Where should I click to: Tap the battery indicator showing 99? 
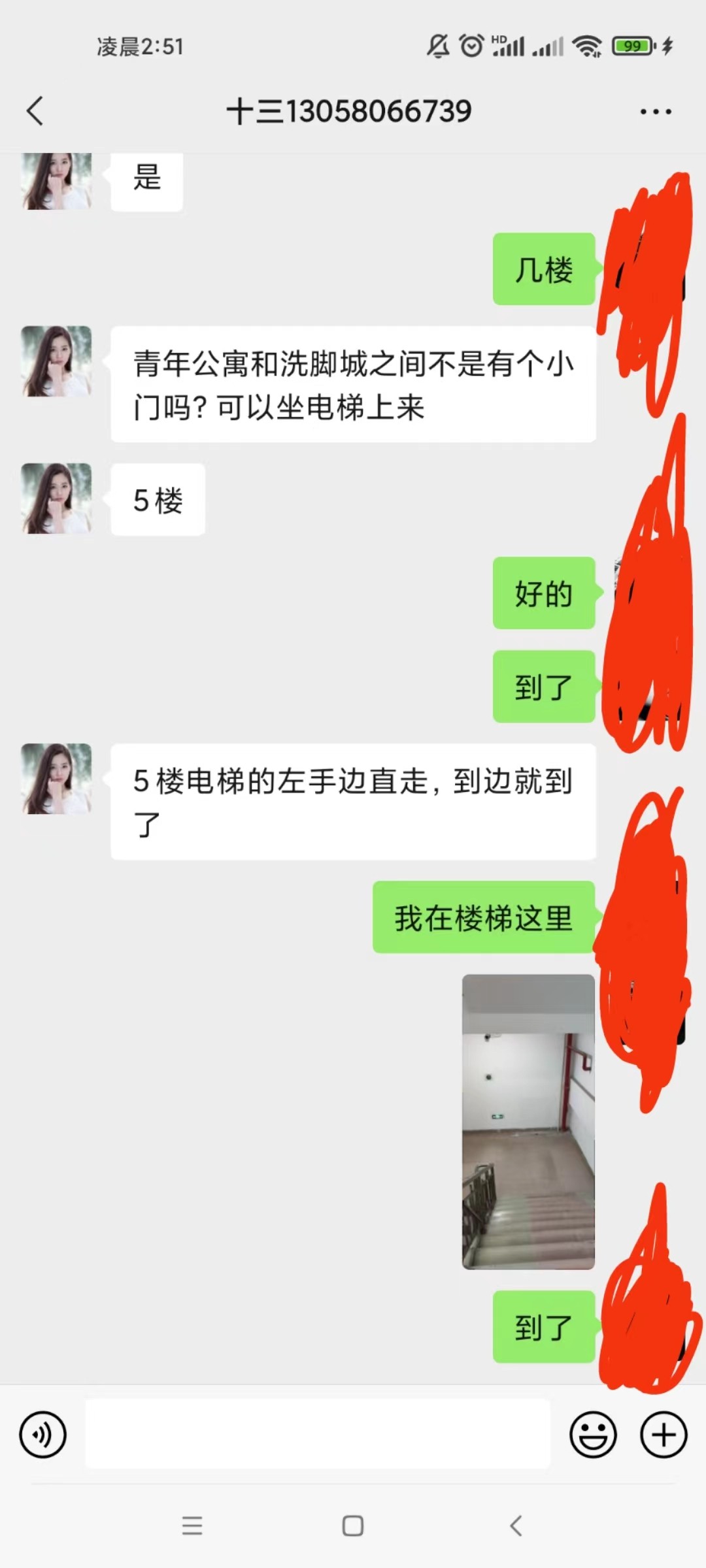631,46
